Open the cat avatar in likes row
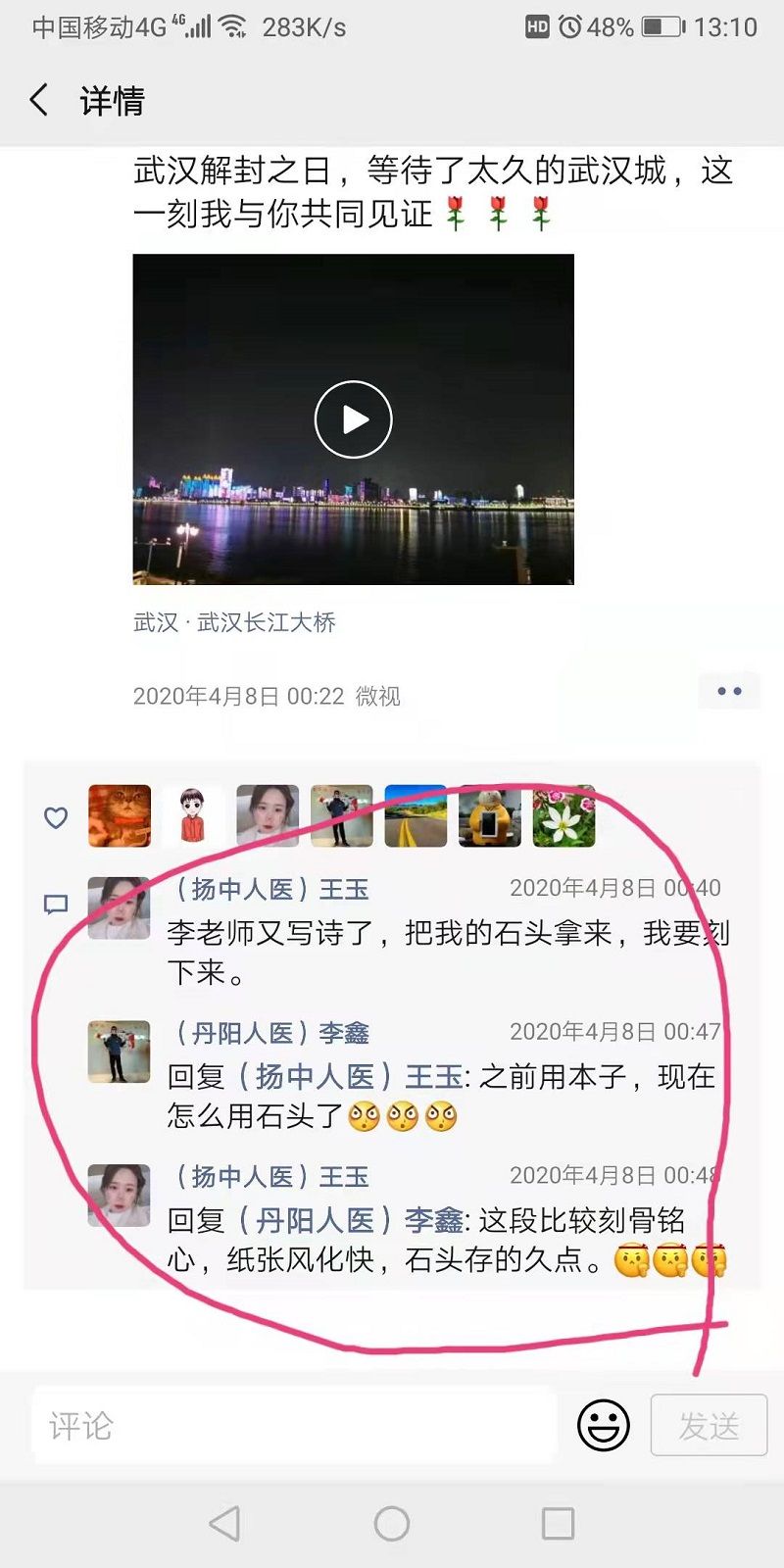This screenshot has width=784, height=1568. (120, 815)
